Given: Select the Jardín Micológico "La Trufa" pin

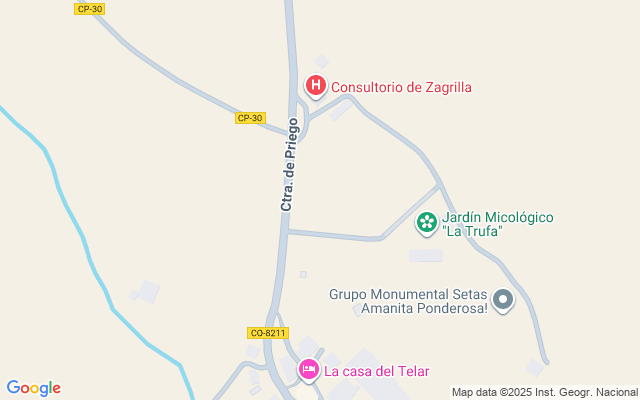Looking at the screenshot, I should [x=427, y=222].
